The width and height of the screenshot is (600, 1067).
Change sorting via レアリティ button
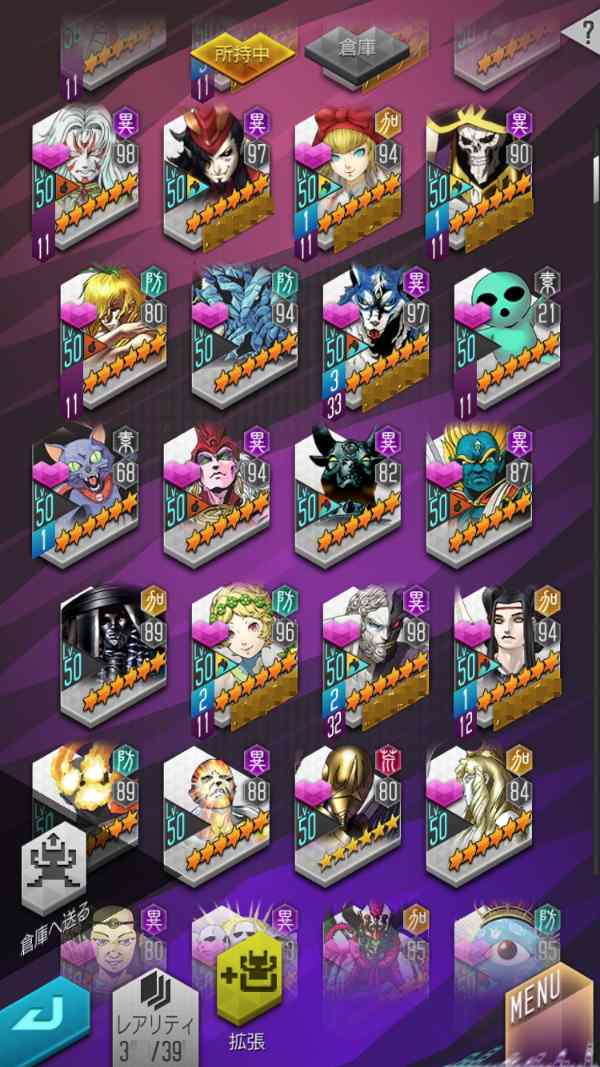pos(155,1018)
